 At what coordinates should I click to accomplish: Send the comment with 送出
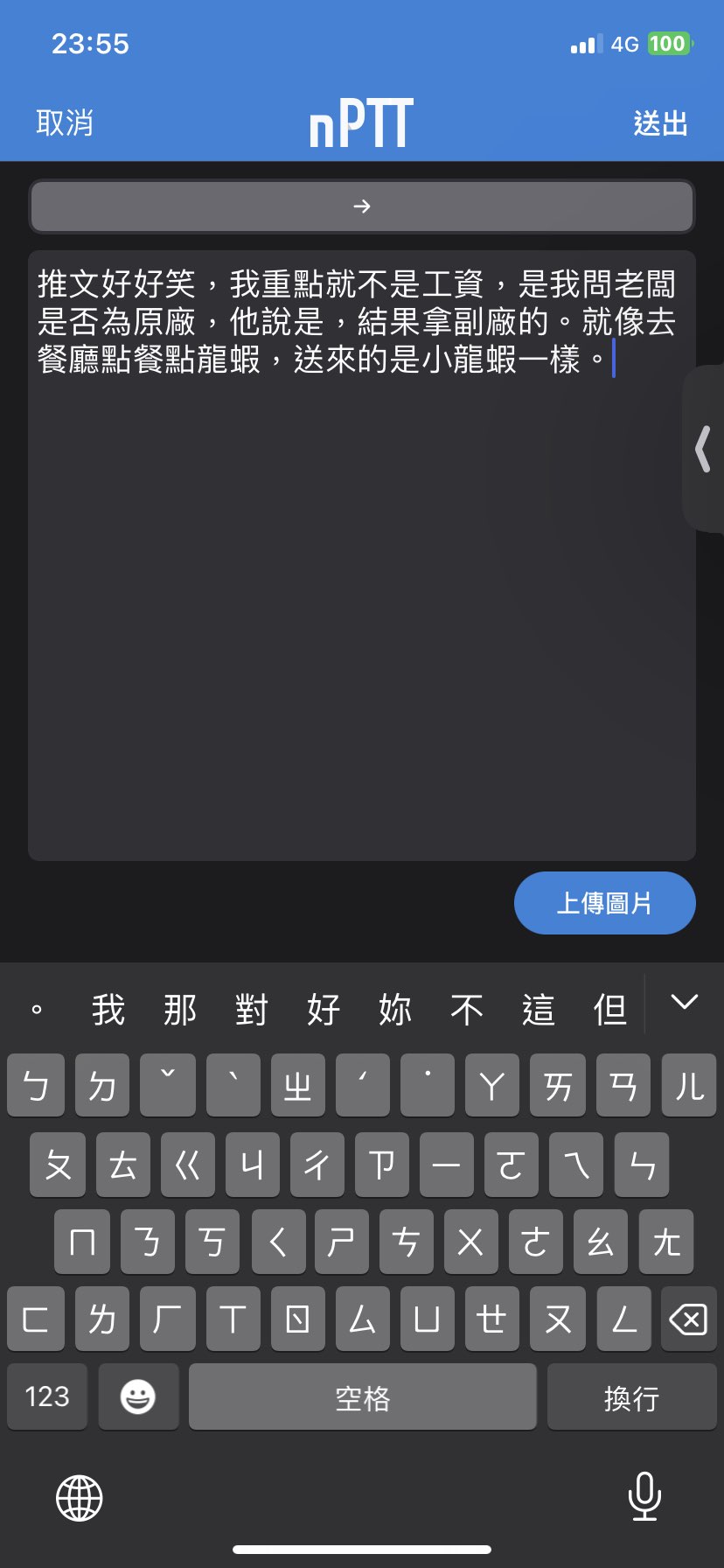coord(660,123)
